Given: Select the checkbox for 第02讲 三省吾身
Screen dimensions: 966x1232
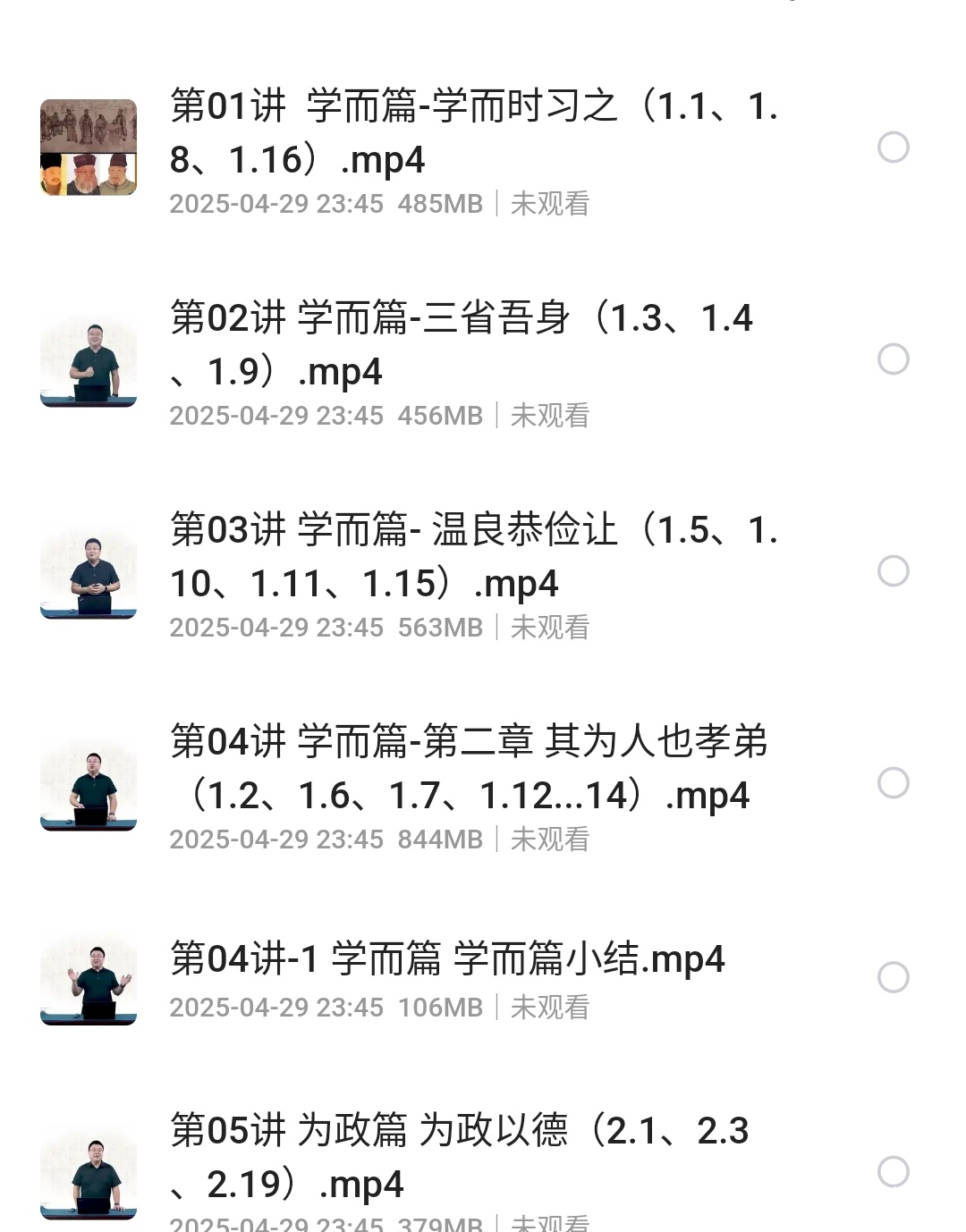Looking at the screenshot, I should click(x=893, y=359).
